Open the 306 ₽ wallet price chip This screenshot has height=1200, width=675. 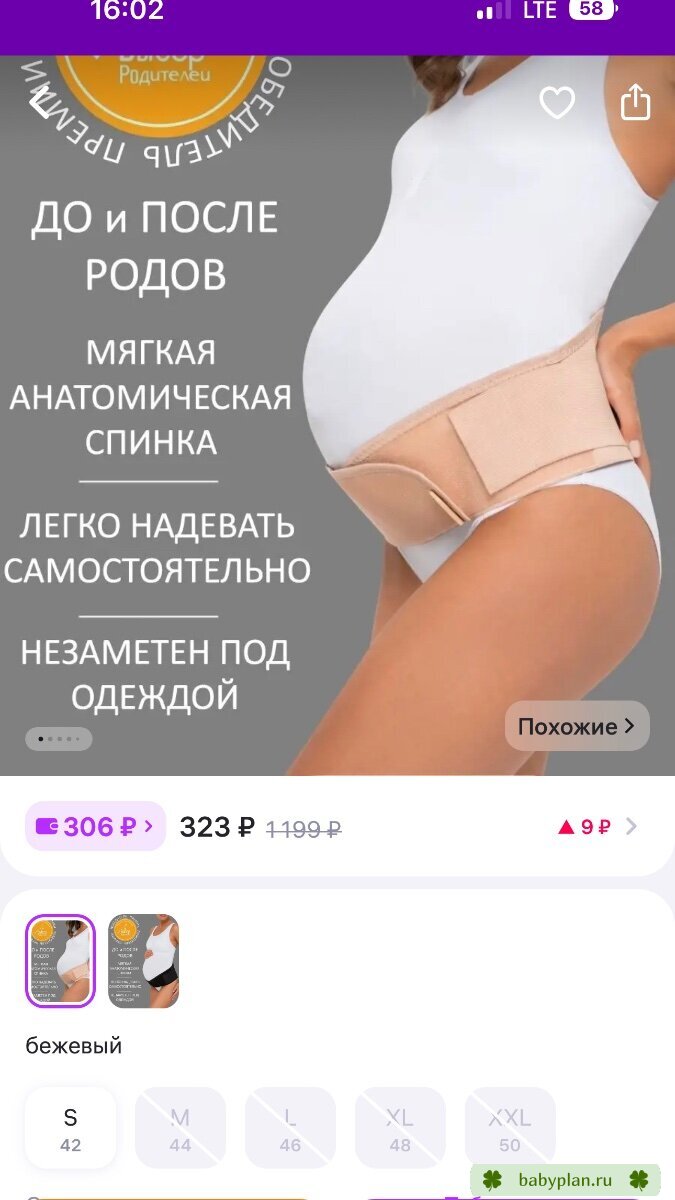[x=95, y=826]
